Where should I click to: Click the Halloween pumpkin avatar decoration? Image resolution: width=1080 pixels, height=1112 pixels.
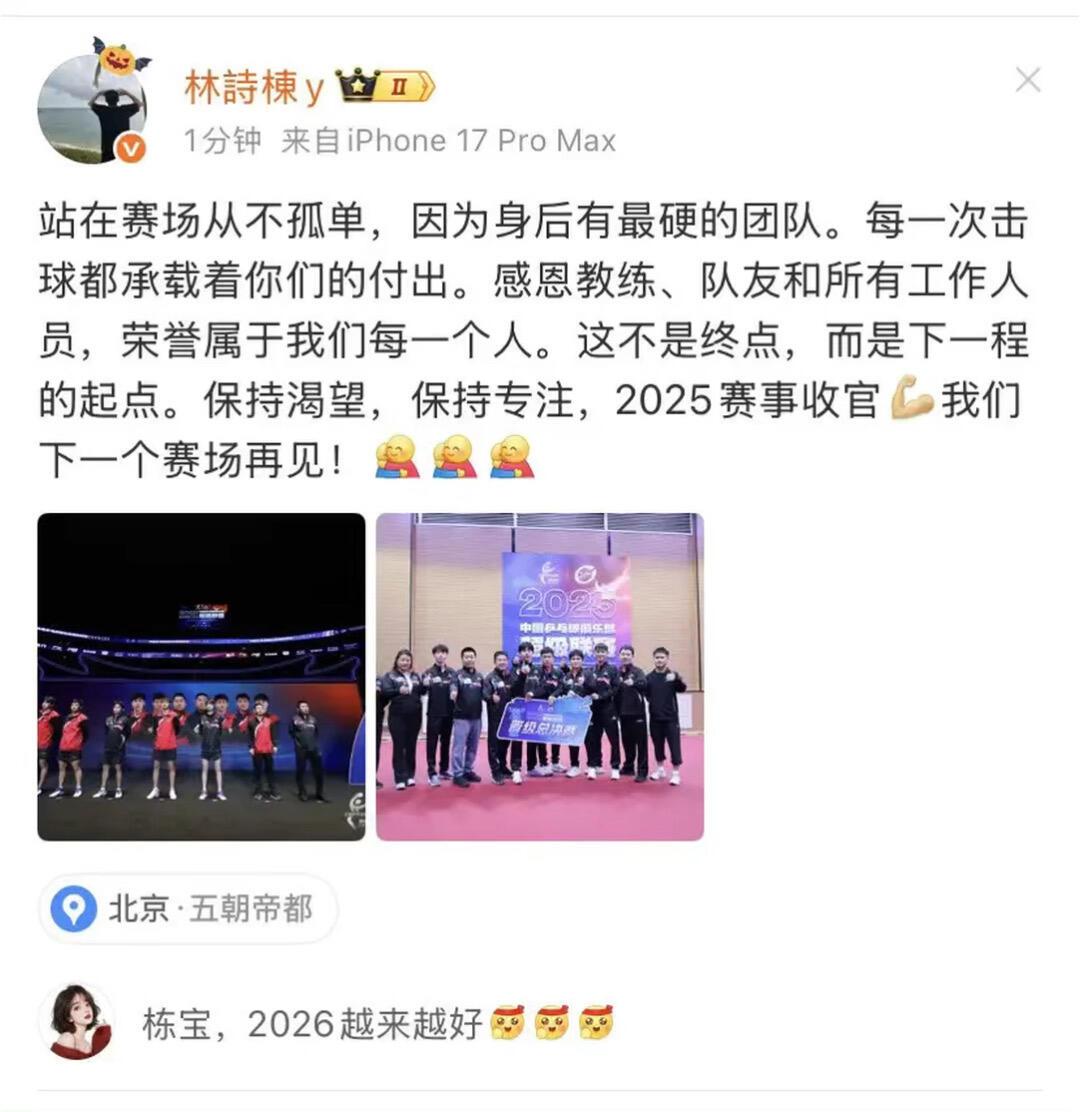click(x=117, y=60)
